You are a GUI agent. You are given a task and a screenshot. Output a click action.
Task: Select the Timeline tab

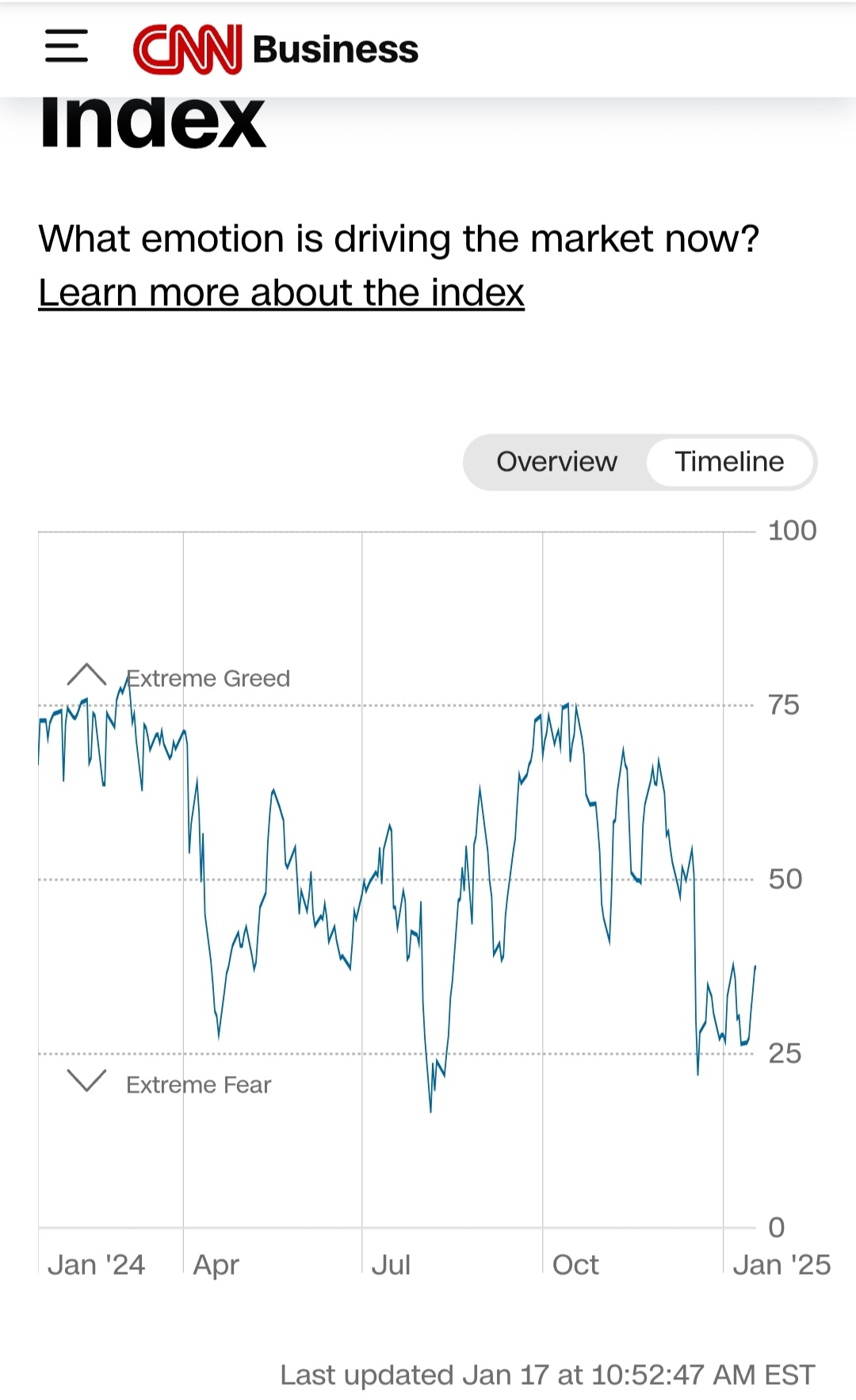coord(729,462)
